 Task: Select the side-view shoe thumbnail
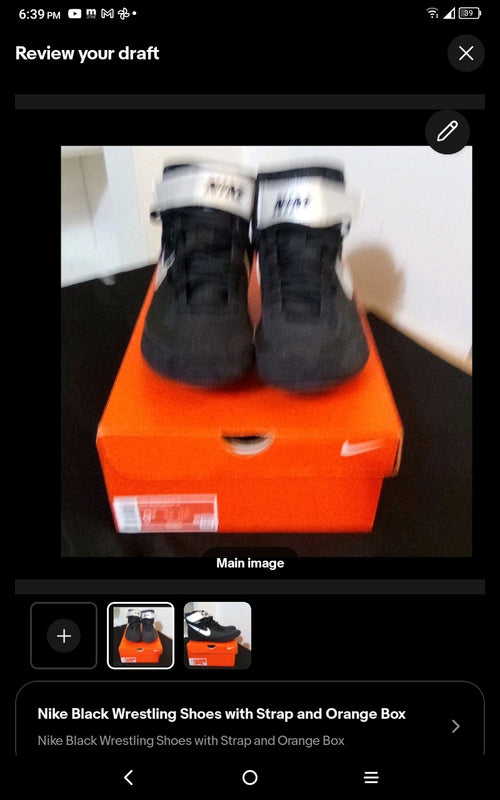[217, 635]
